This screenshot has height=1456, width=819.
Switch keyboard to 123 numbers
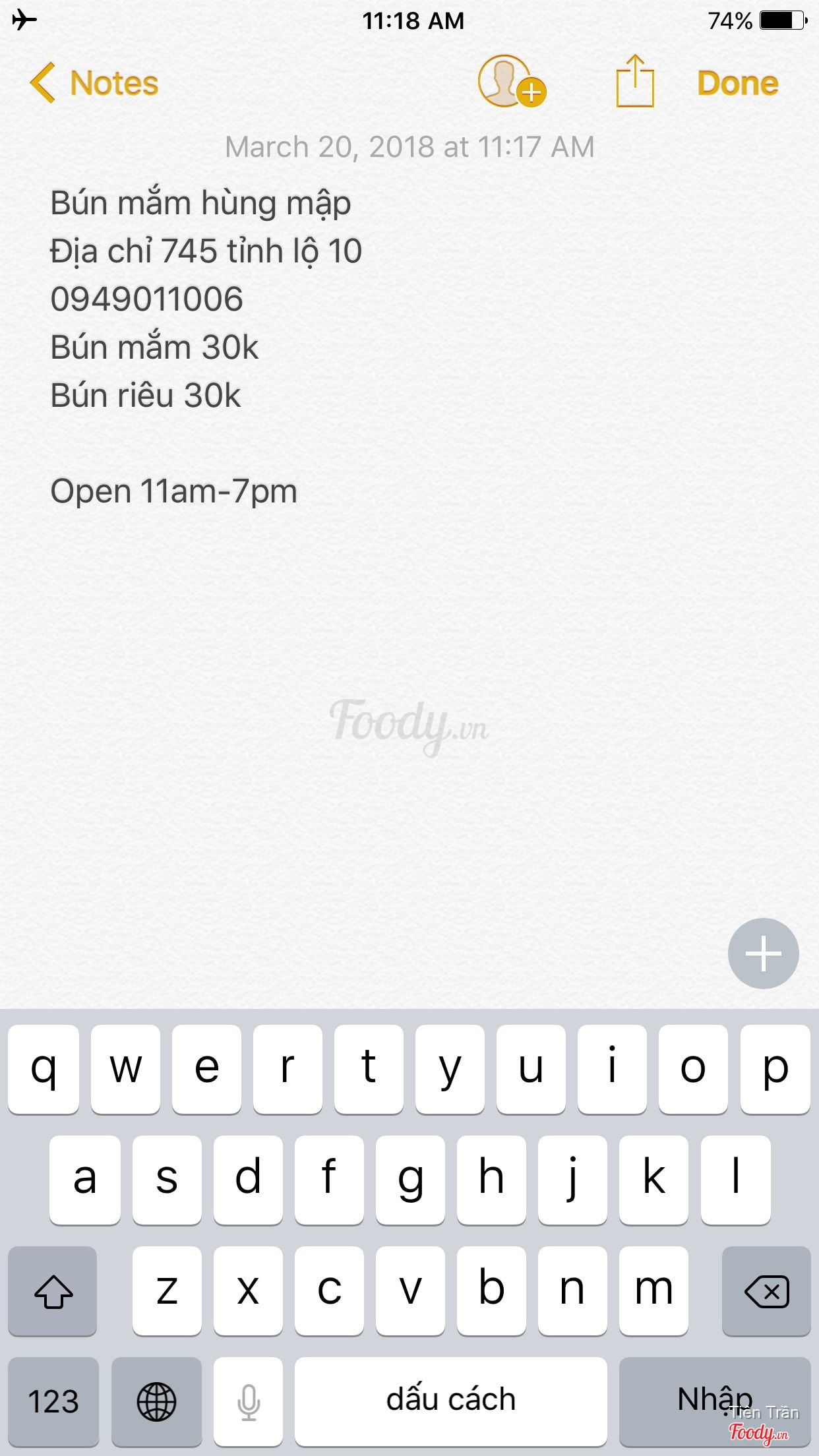pyautogui.click(x=53, y=1401)
